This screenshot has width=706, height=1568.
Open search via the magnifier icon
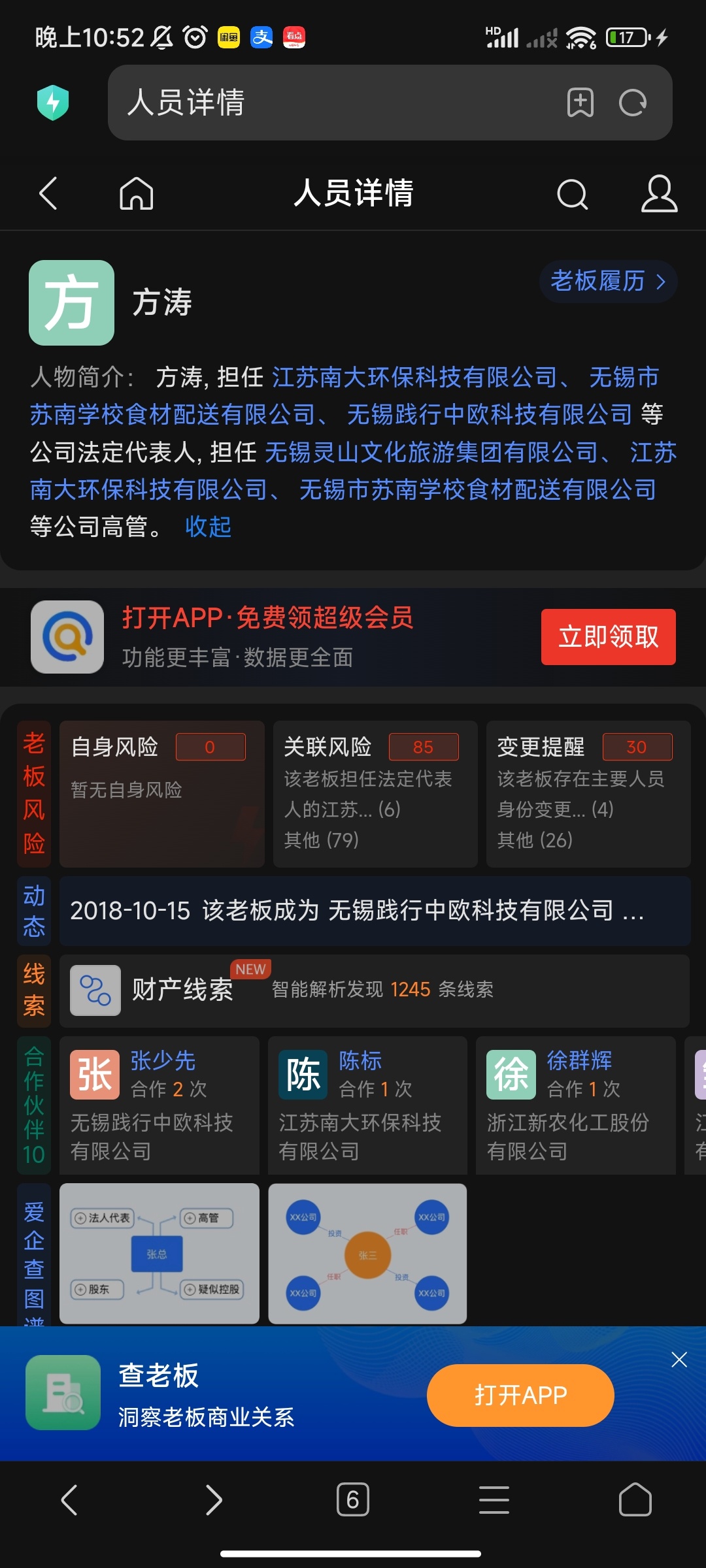click(572, 194)
